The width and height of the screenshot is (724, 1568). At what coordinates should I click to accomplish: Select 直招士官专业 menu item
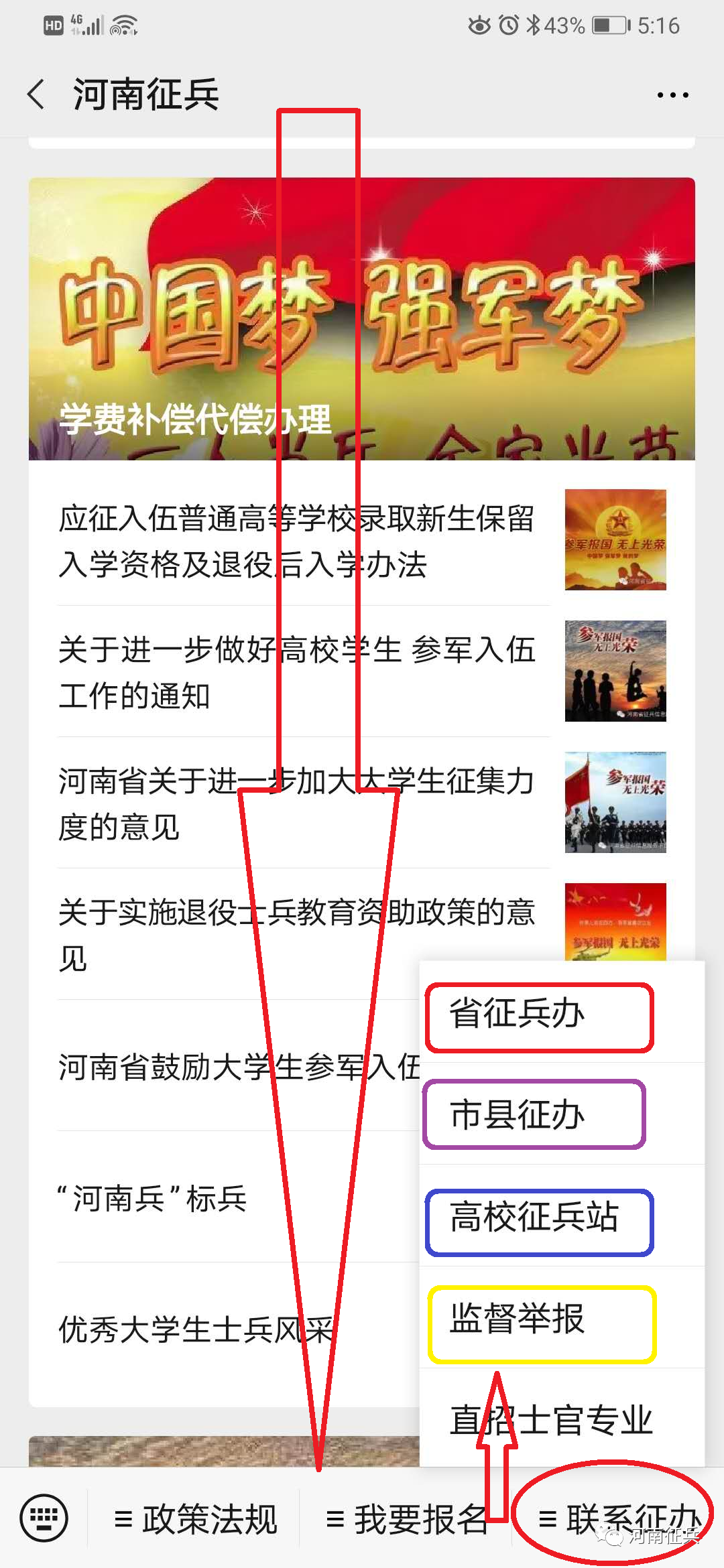click(551, 1419)
